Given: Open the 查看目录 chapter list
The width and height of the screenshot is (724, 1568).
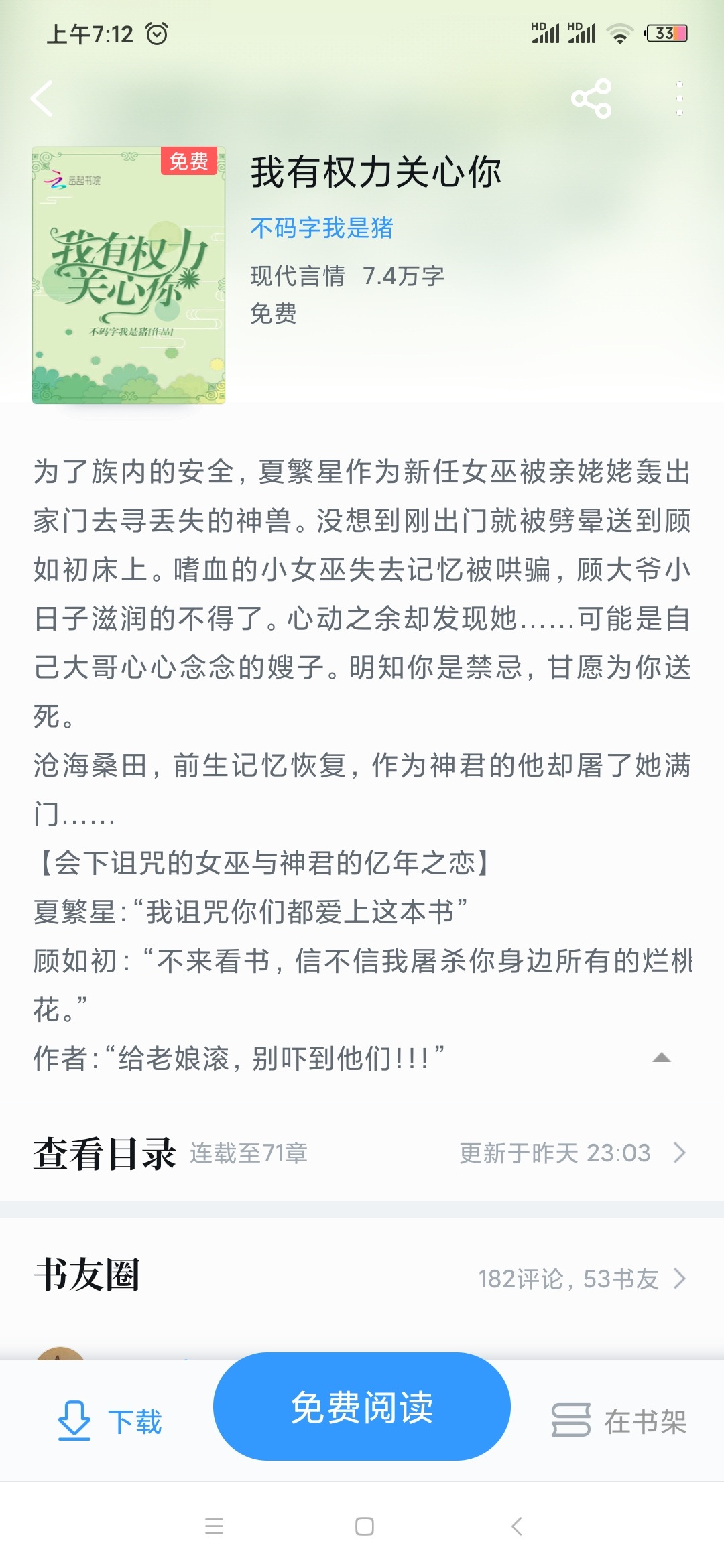Looking at the screenshot, I should point(362,1153).
